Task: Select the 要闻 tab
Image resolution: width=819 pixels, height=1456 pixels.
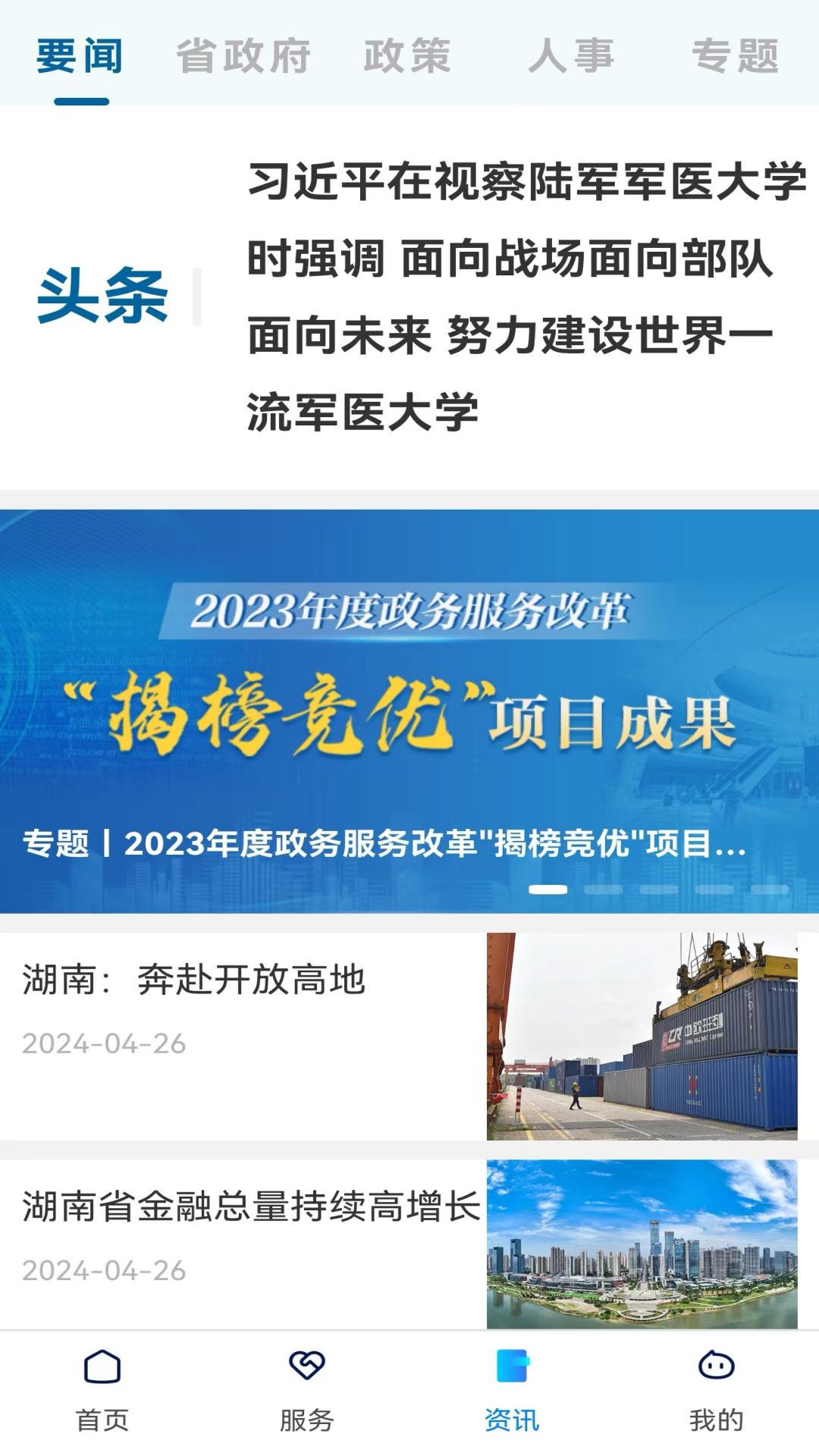Action: point(80,56)
